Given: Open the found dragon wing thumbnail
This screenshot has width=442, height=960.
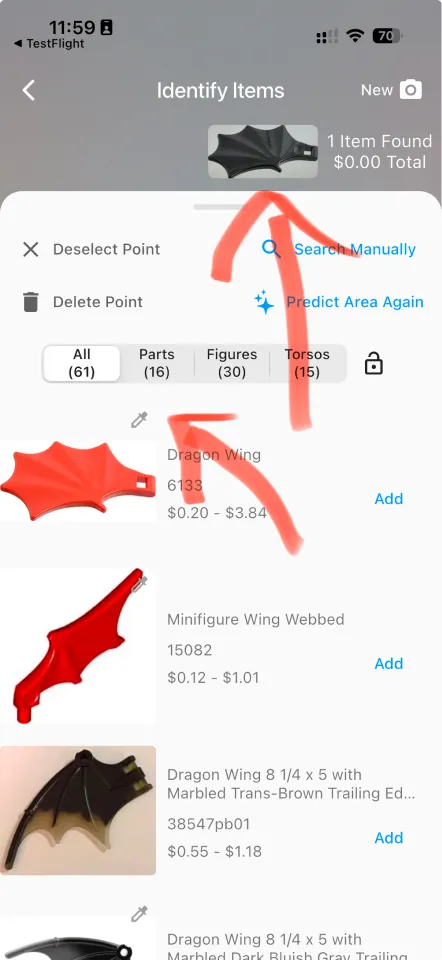Looking at the screenshot, I should point(263,151).
